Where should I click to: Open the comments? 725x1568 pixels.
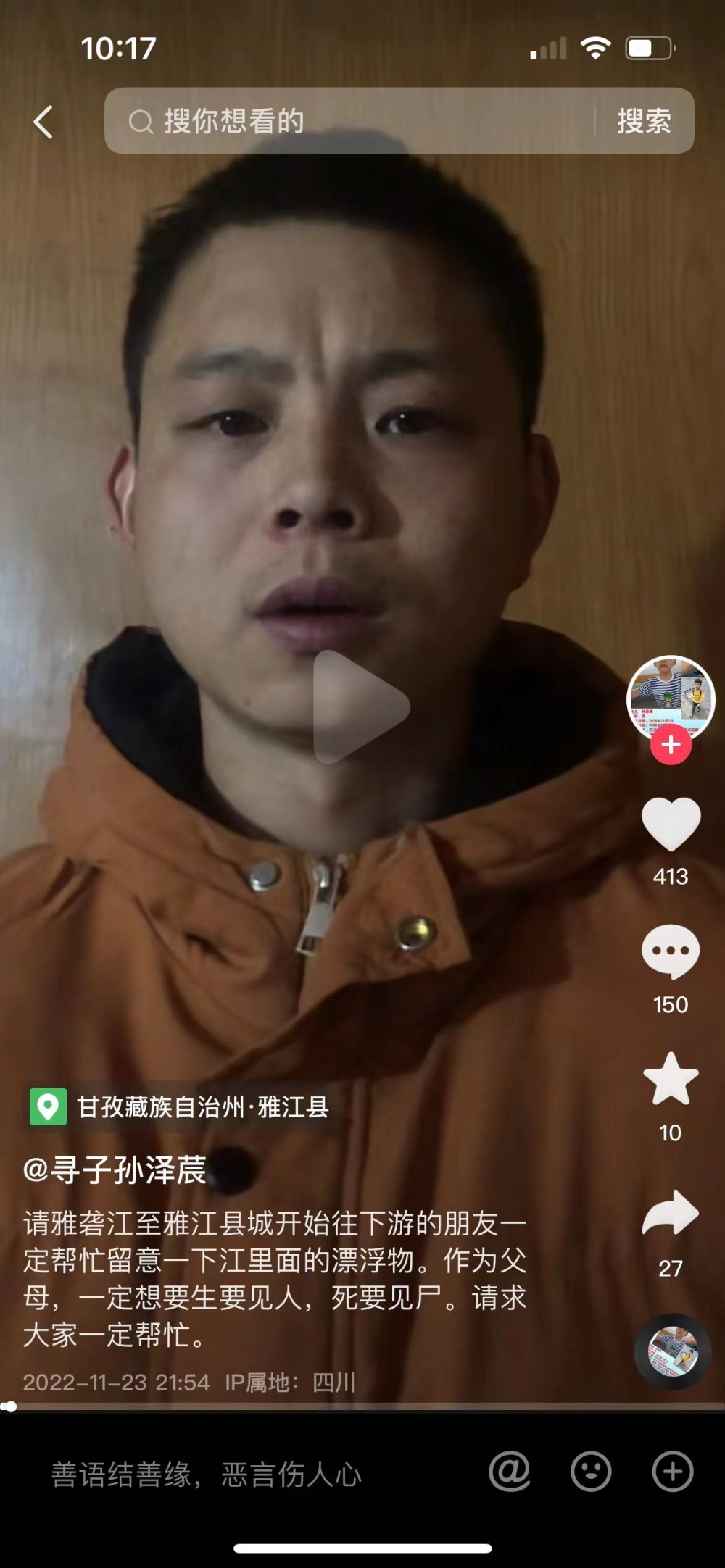(671, 952)
